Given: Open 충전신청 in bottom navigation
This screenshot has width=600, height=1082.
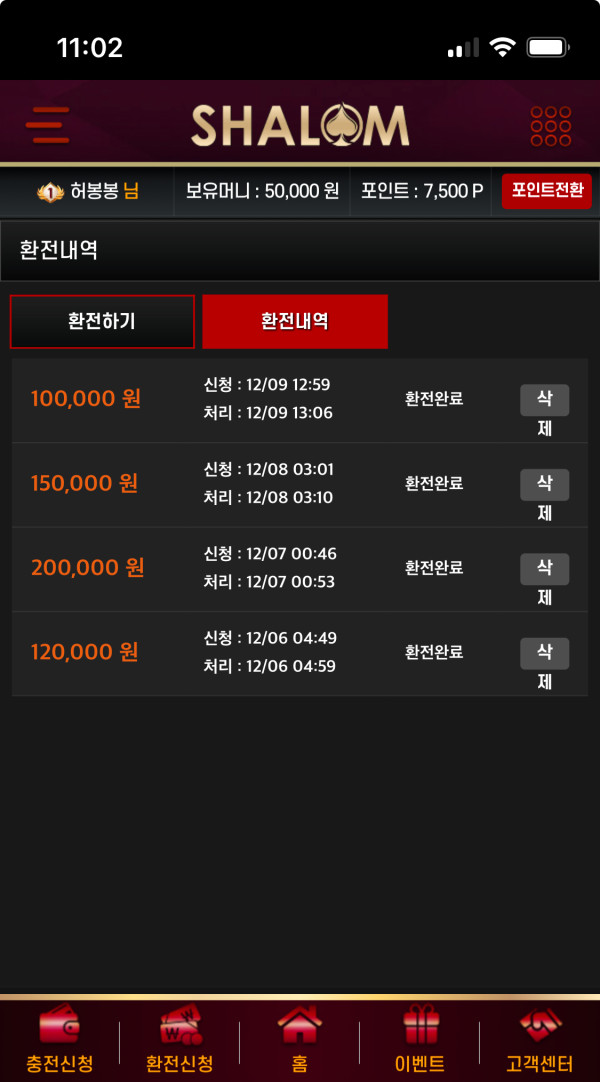Looking at the screenshot, I should click(59, 1038).
